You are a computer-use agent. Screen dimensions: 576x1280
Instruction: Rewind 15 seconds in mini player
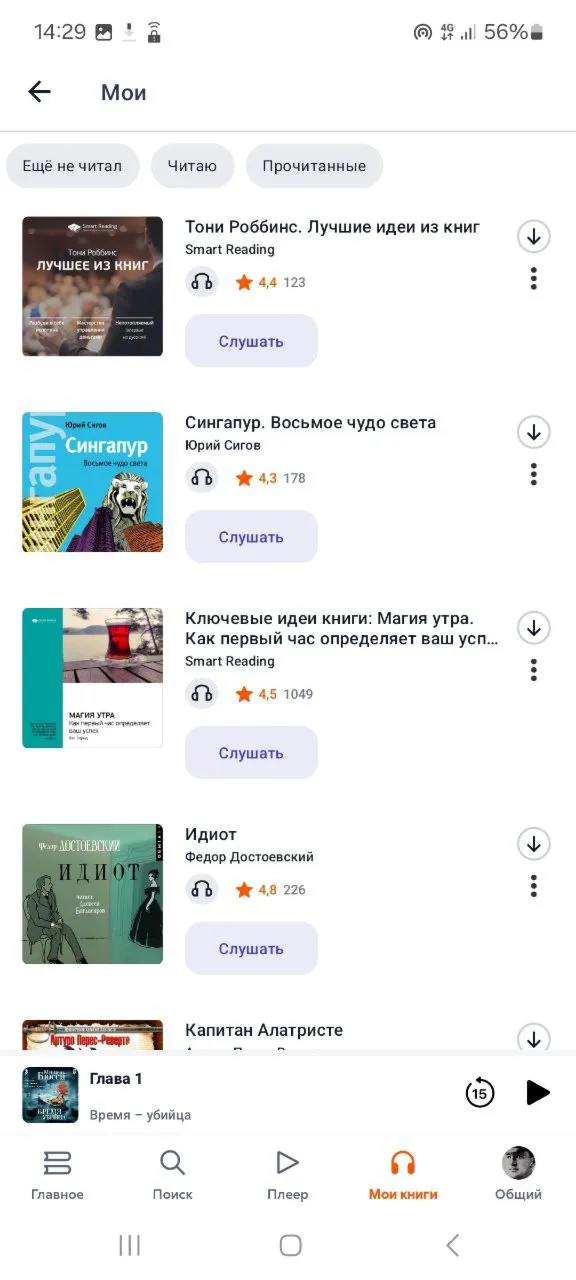480,1093
